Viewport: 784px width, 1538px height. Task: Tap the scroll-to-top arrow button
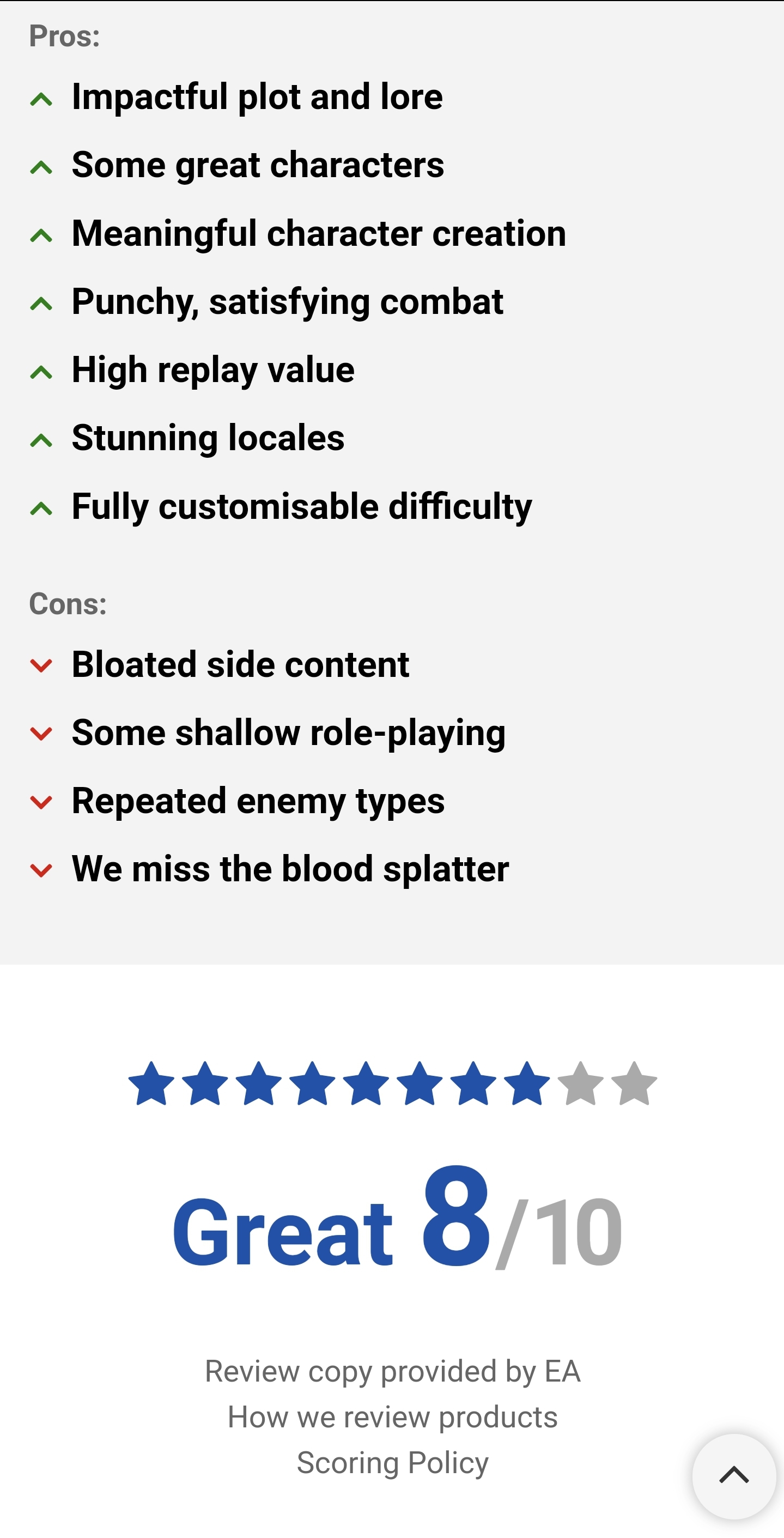coord(733,1476)
